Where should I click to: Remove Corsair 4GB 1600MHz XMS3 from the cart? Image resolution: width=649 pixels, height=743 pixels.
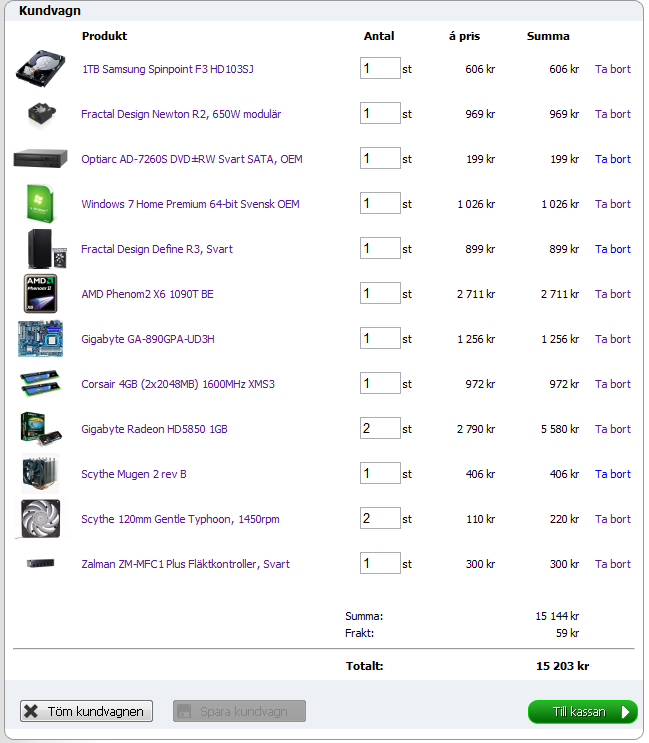click(x=612, y=384)
